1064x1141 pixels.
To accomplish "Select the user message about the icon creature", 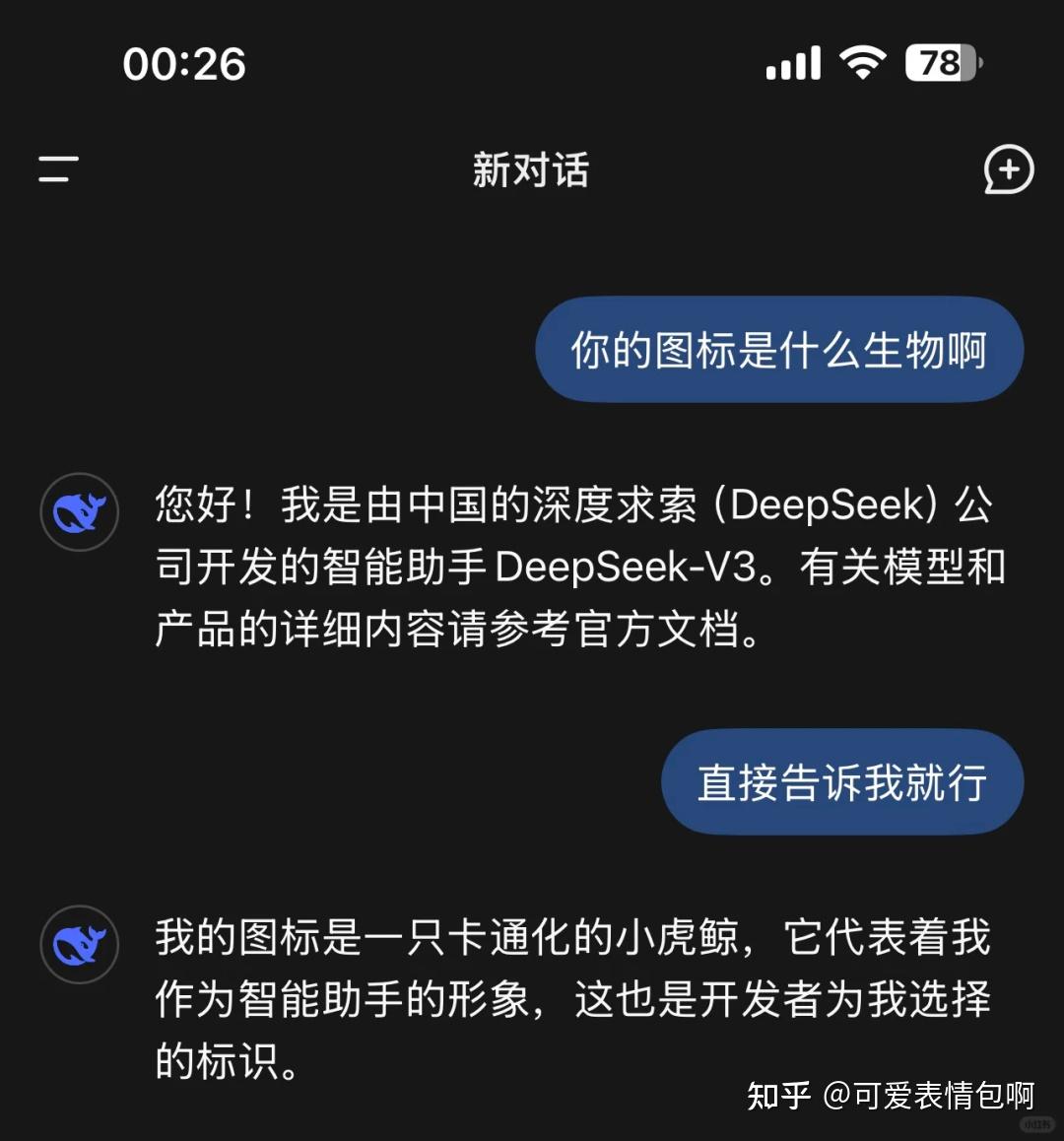I will click(778, 350).
